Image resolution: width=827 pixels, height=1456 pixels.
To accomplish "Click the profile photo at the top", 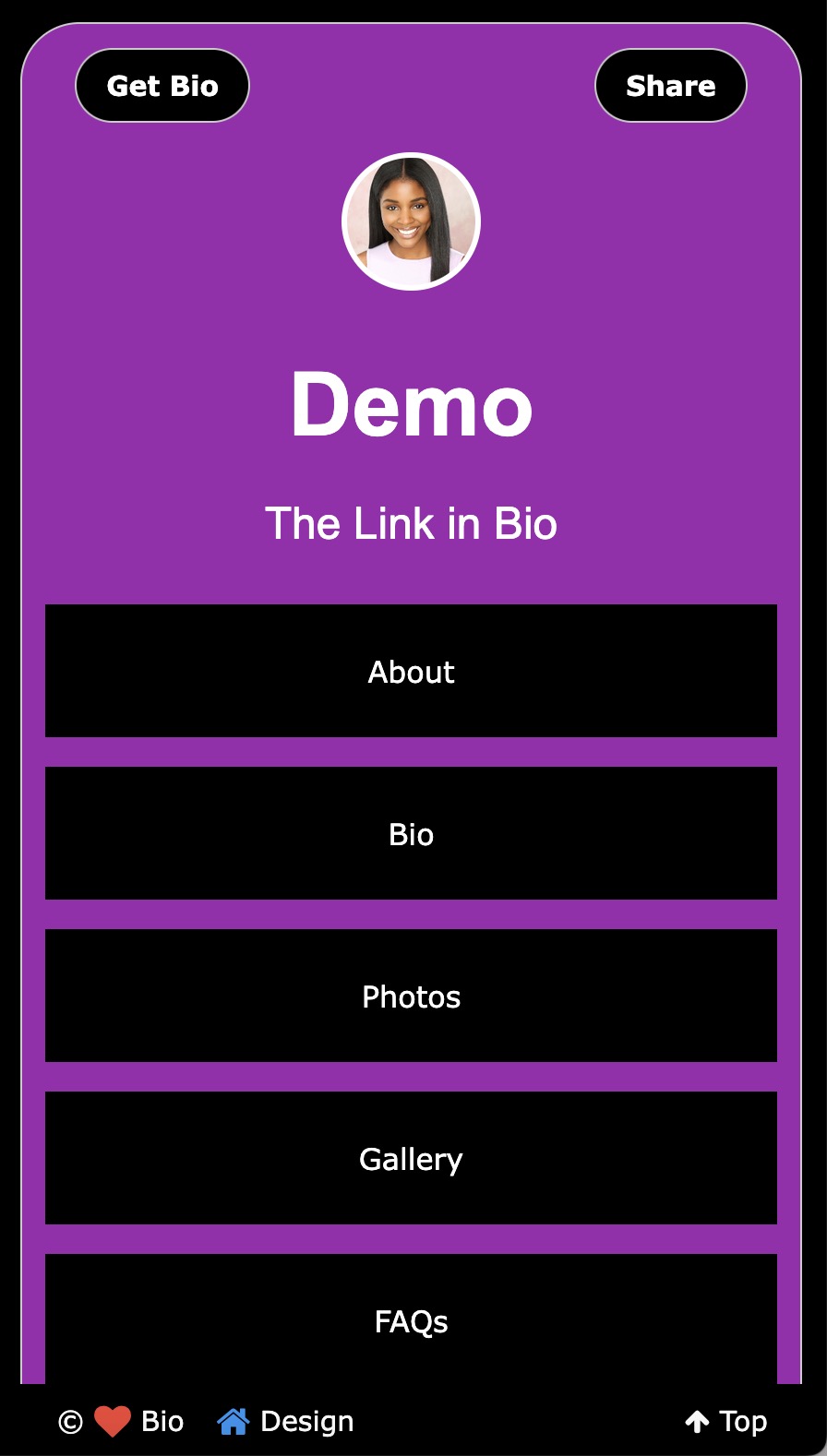I will (x=411, y=221).
